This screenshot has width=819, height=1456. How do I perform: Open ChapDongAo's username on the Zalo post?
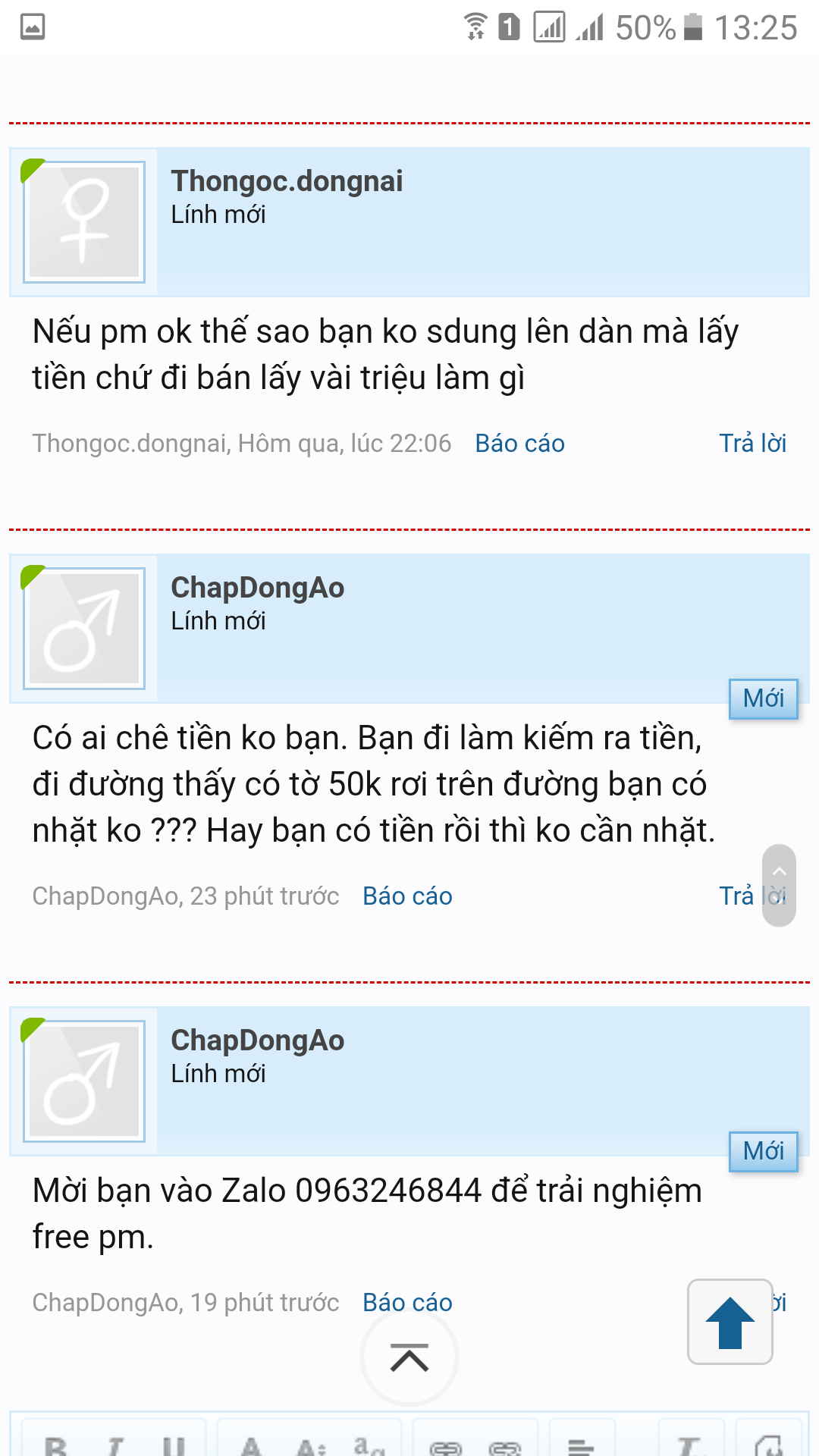pos(258,1040)
